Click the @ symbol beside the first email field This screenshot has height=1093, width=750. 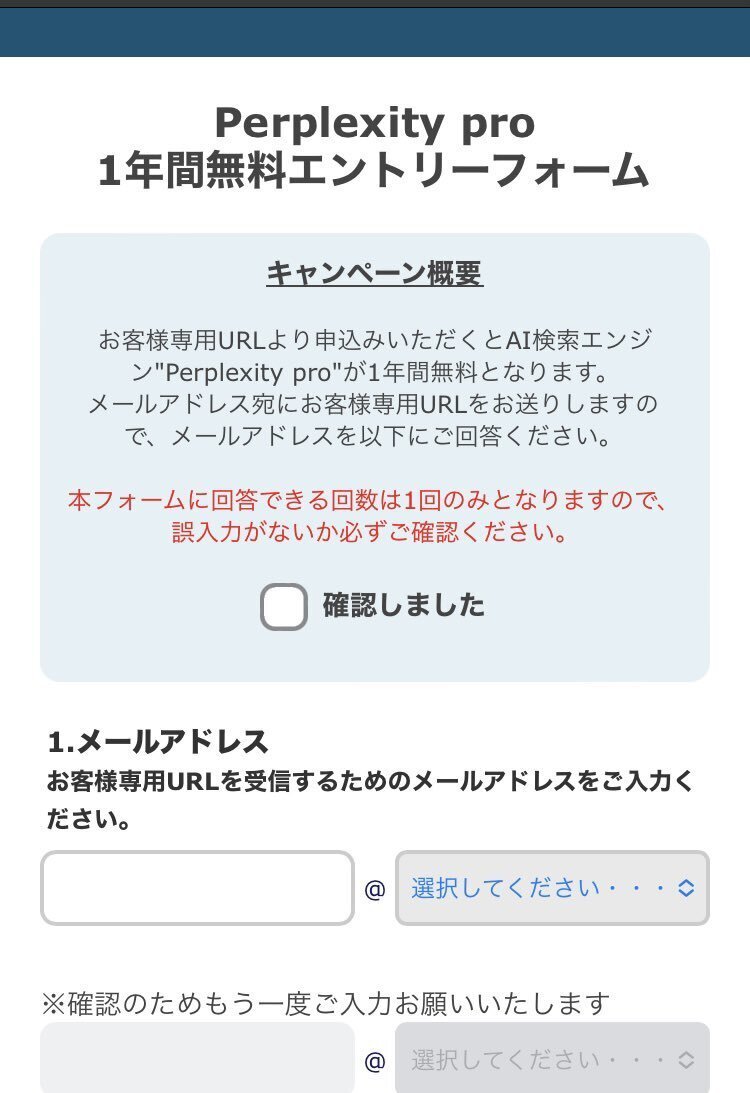pyautogui.click(x=375, y=886)
